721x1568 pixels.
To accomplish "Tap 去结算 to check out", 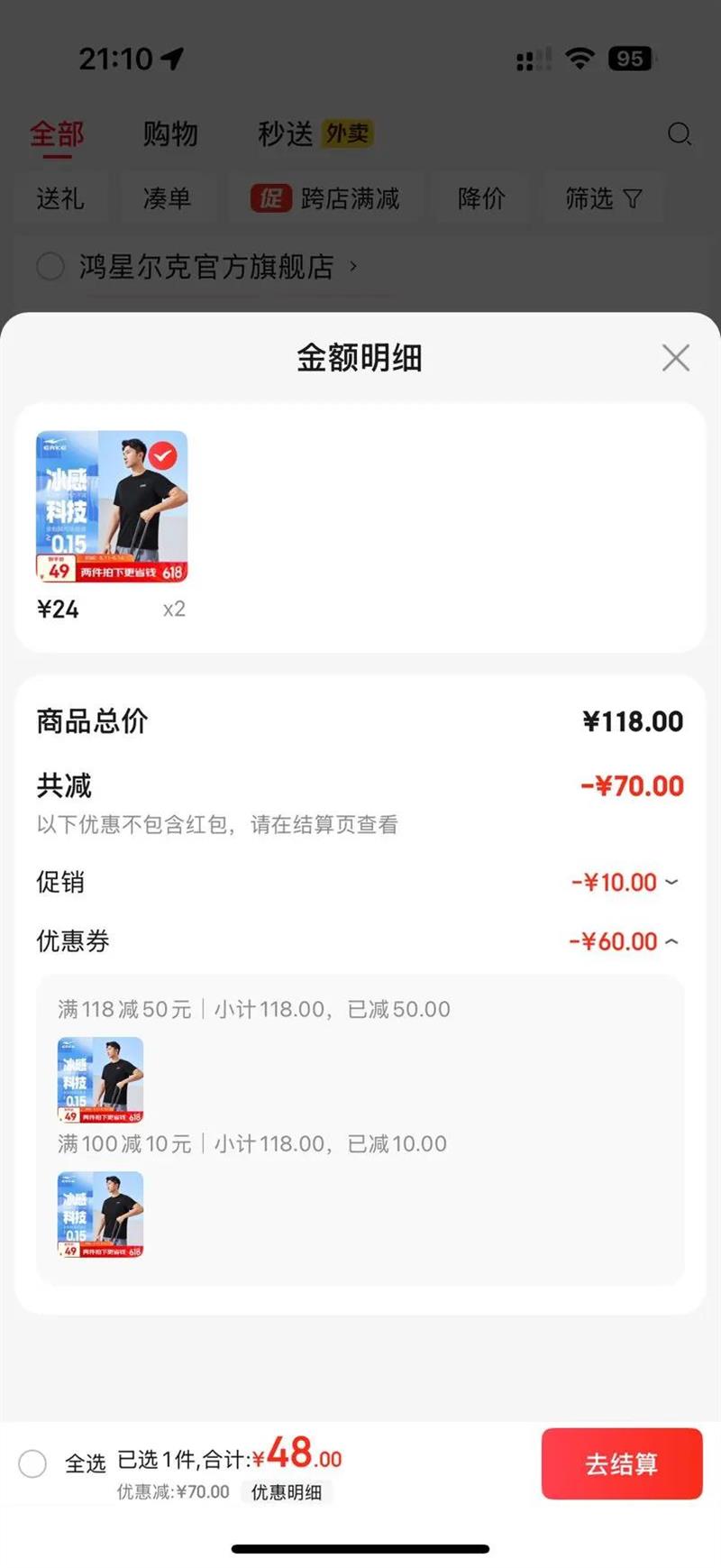I will 621,1463.
